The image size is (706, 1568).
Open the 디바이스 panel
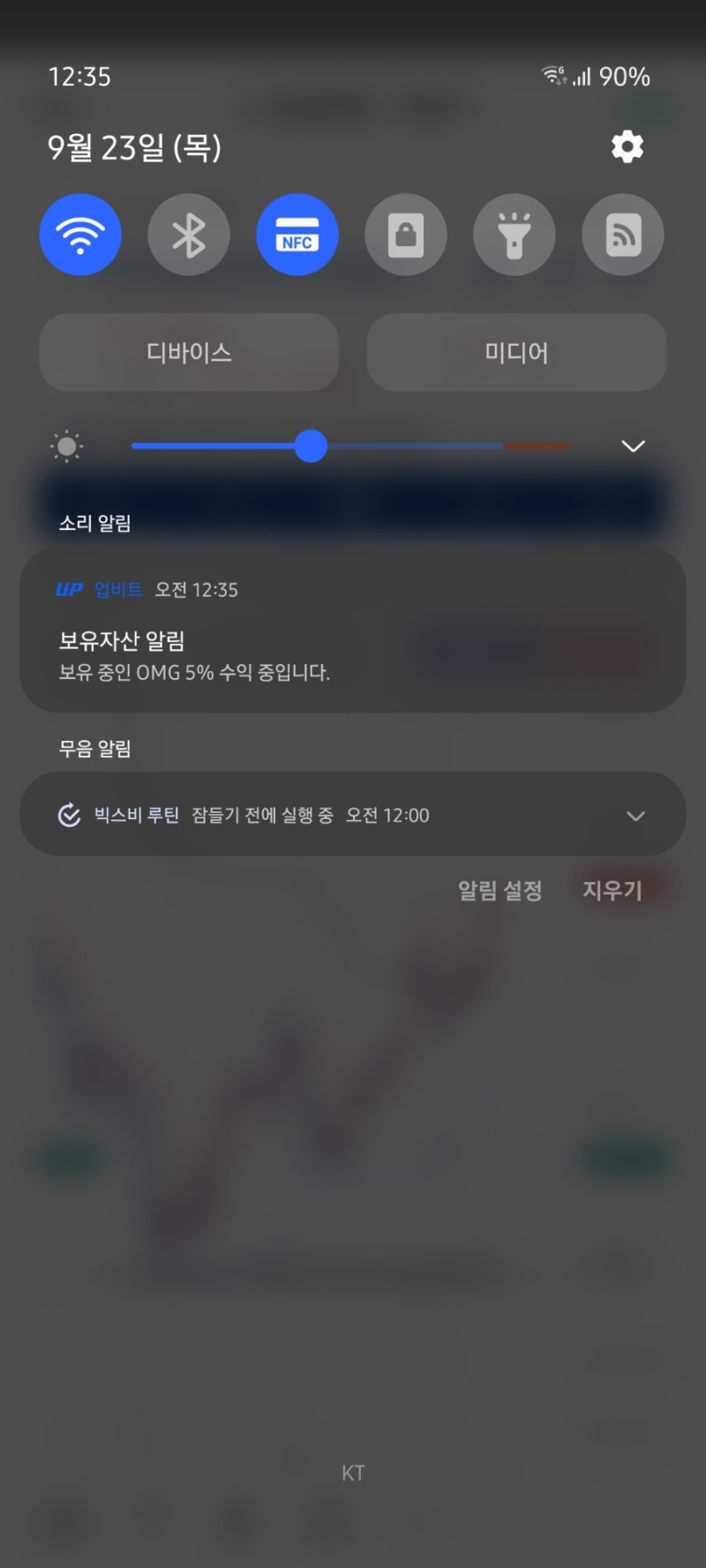190,353
